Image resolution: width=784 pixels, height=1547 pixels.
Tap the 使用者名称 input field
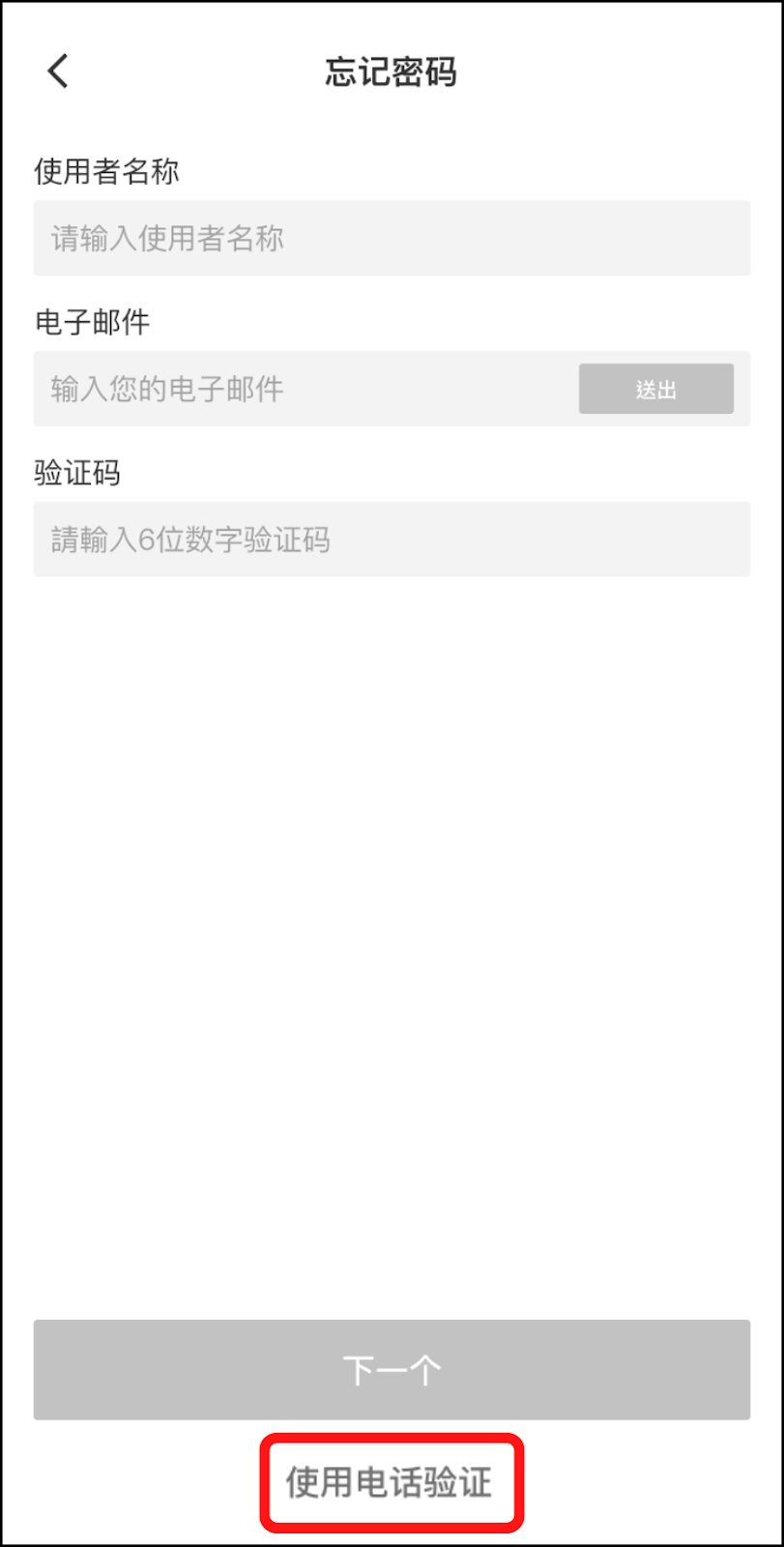pos(392,238)
